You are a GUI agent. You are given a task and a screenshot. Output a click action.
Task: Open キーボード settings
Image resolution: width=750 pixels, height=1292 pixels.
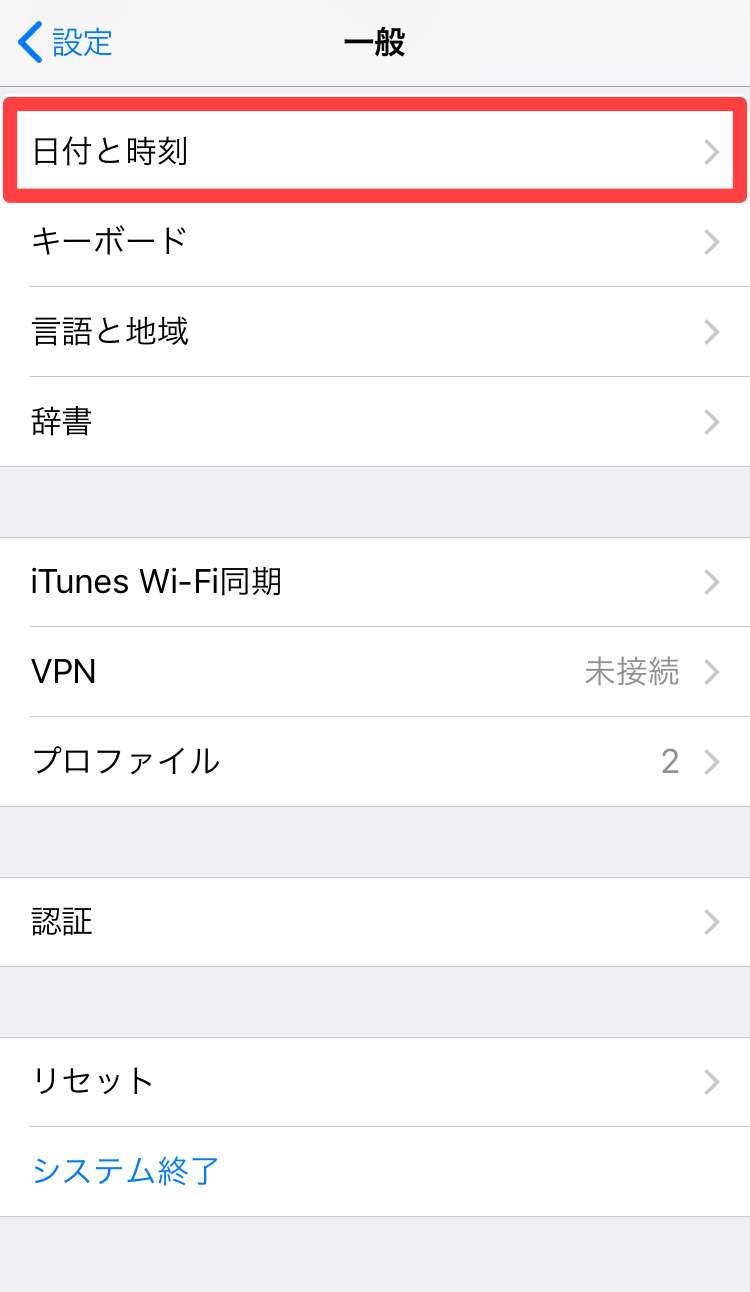coord(375,241)
